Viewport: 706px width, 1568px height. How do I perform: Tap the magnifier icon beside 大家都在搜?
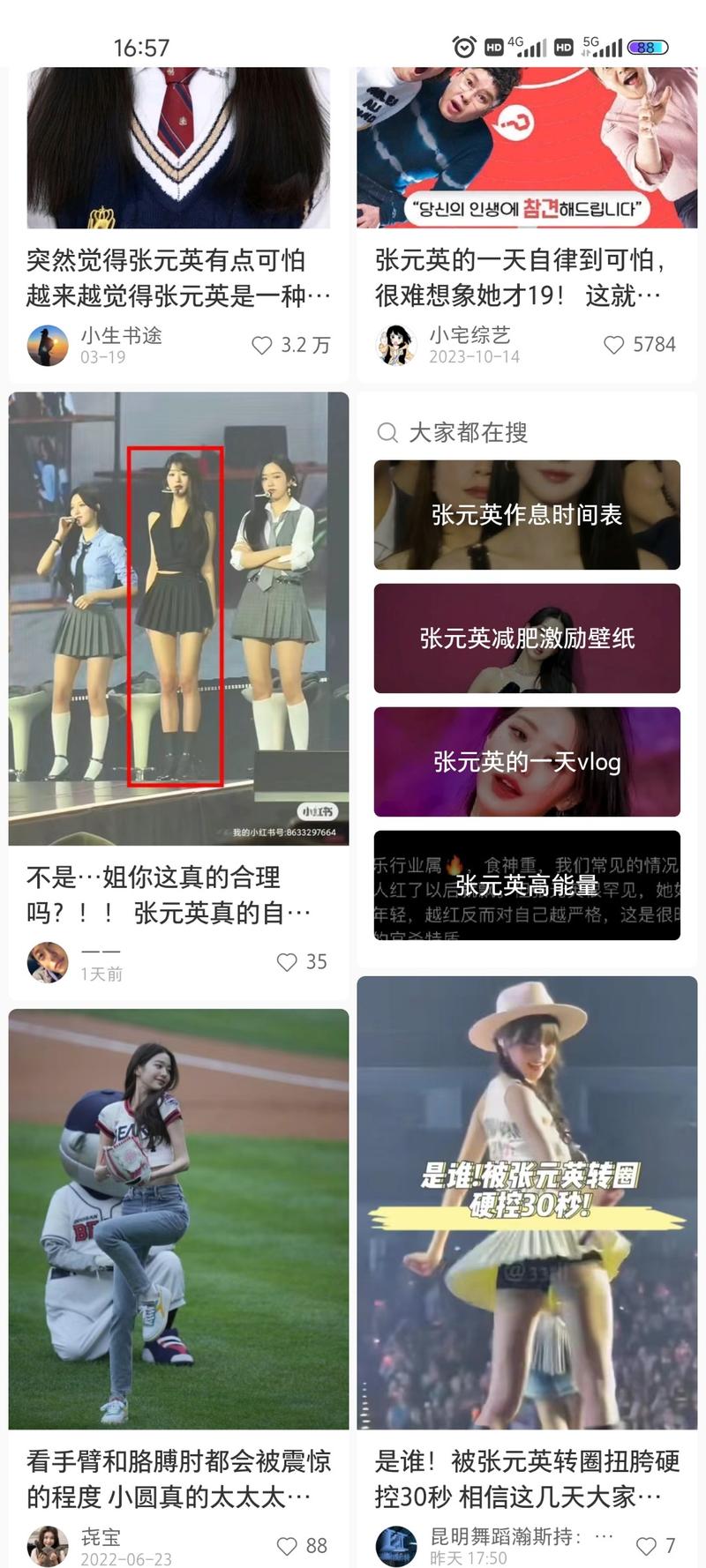386,431
